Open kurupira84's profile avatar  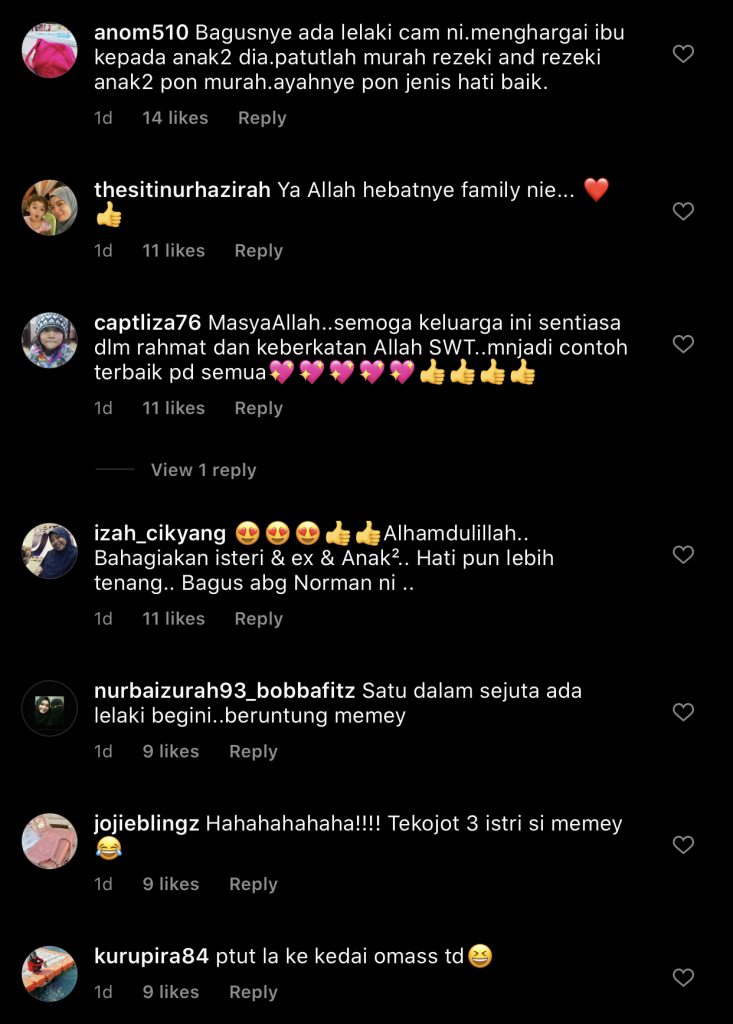tap(49, 973)
